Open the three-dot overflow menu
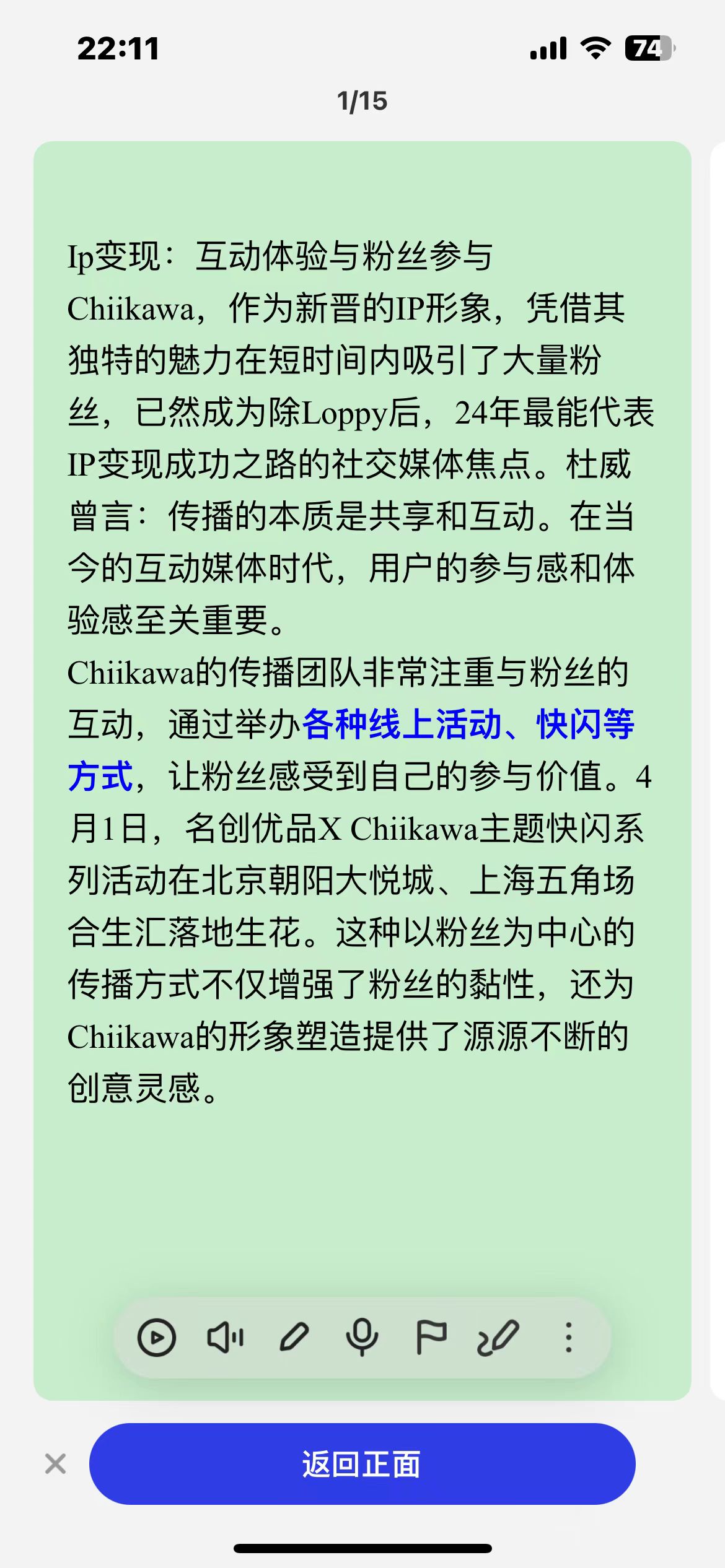This screenshot has width=725, height=1568. coord(568,1338)
